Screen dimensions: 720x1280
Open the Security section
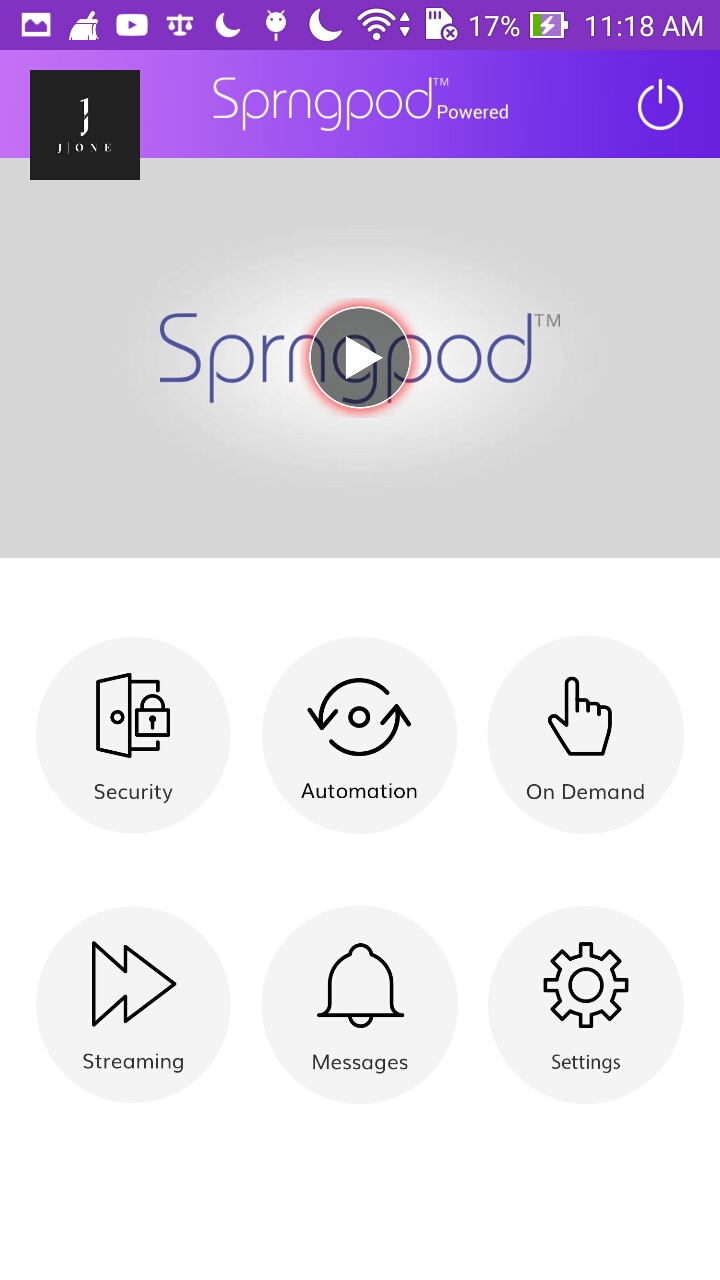pos(133,735)
